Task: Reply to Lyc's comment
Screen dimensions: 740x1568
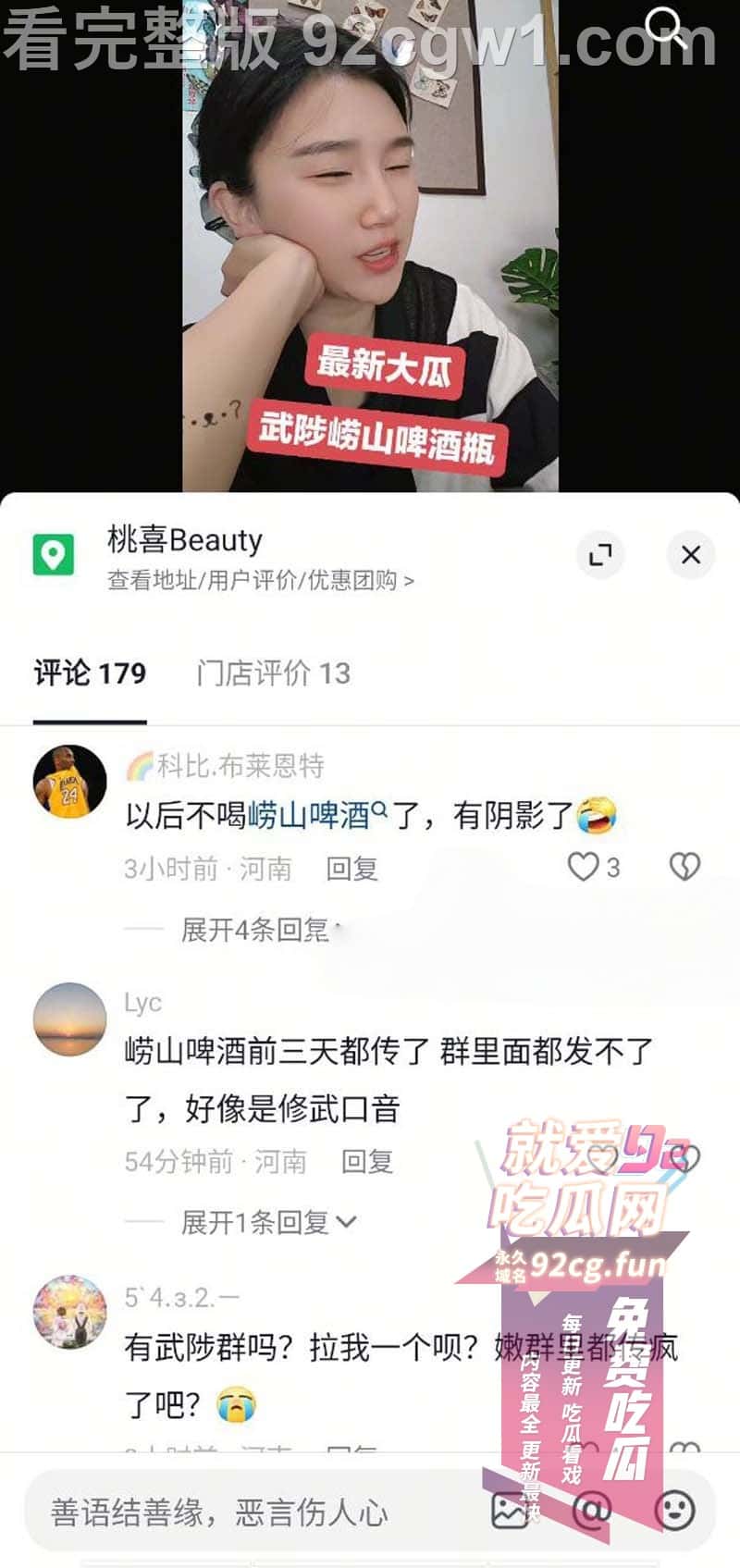Action: point(367,1162)
